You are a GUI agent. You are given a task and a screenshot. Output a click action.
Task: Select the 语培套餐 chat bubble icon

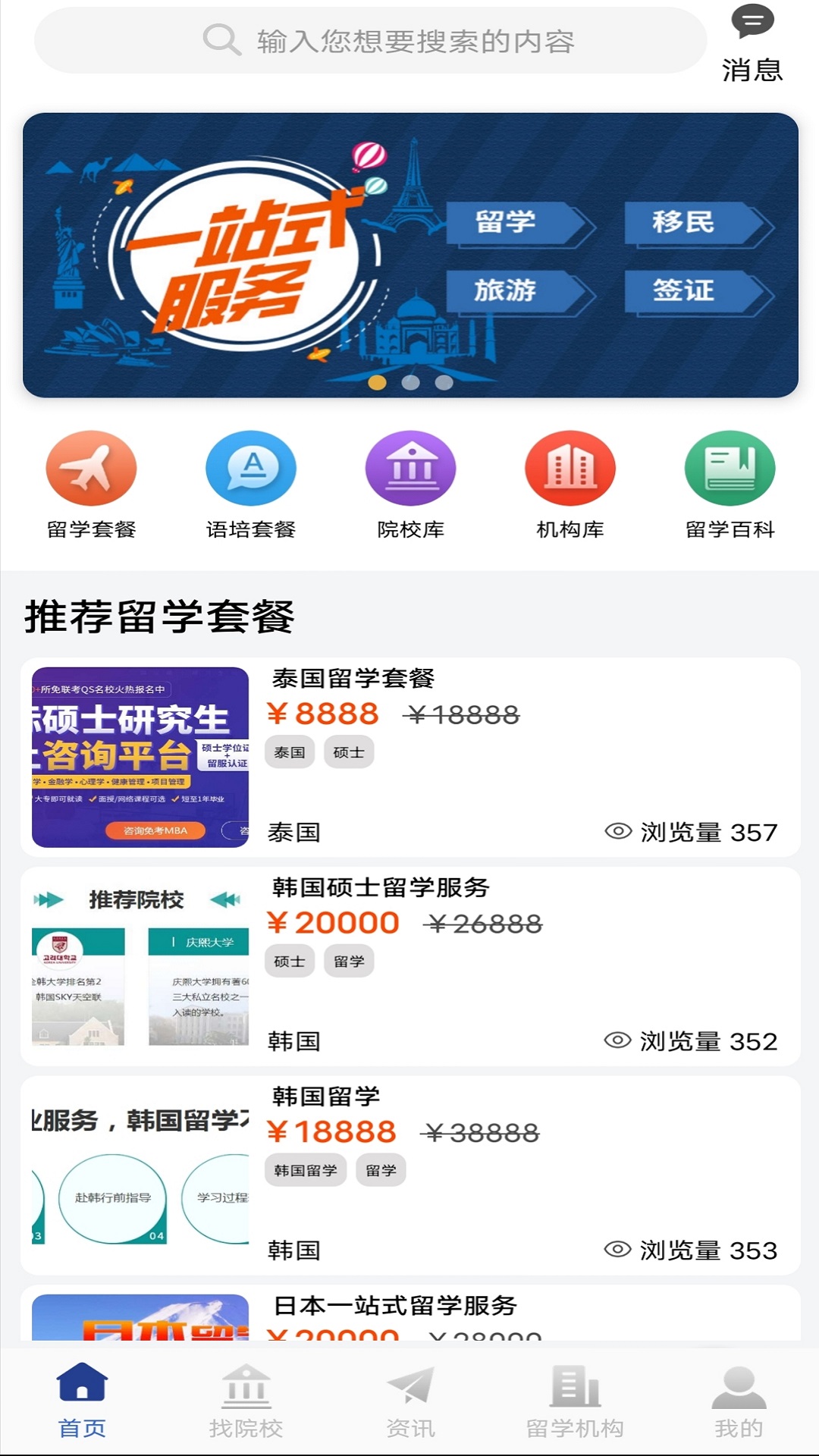click(x=251, y=467)
